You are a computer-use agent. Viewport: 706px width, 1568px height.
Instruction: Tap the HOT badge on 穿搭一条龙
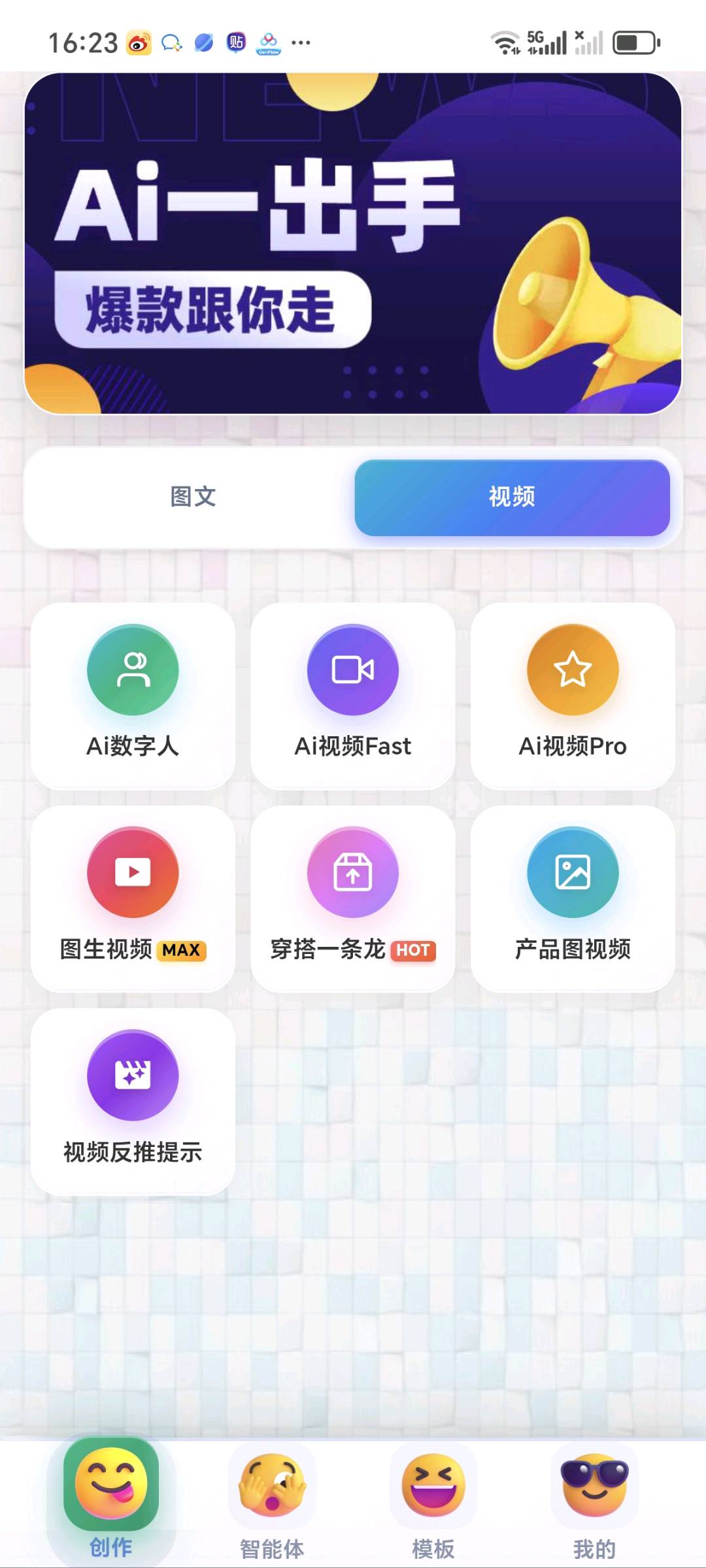tap(413, 950)
